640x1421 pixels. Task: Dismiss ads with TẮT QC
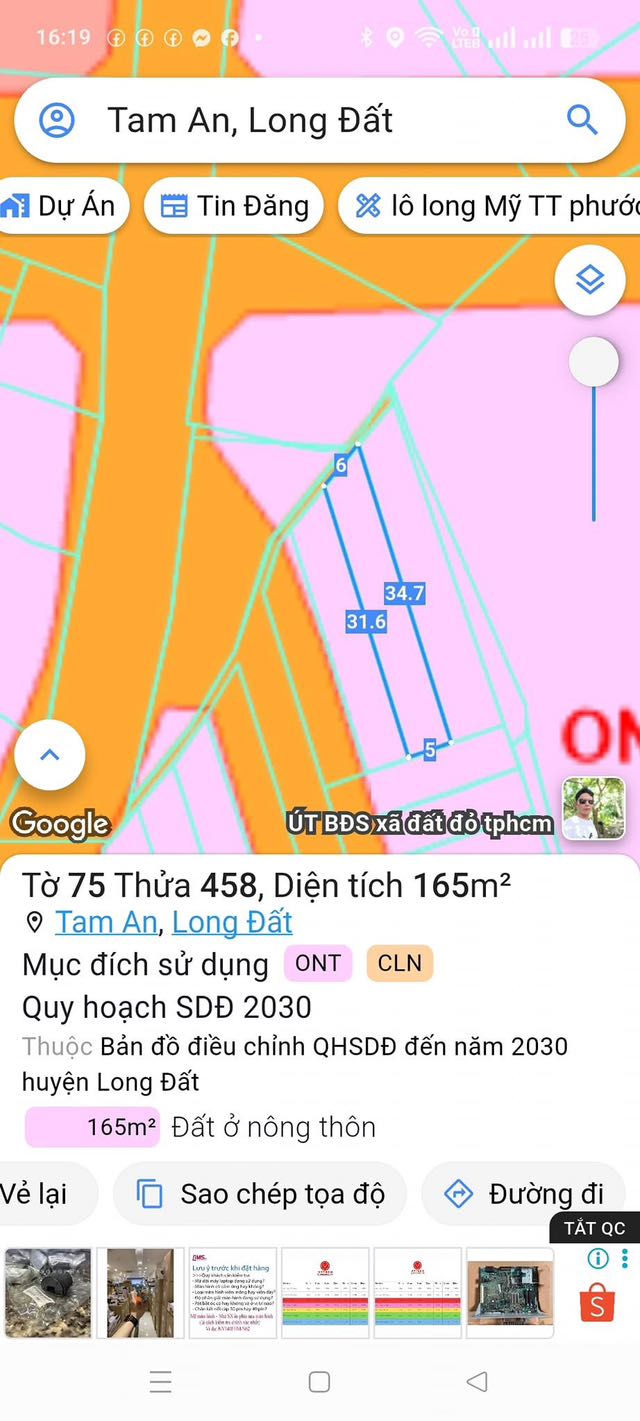coord(594,1228)
